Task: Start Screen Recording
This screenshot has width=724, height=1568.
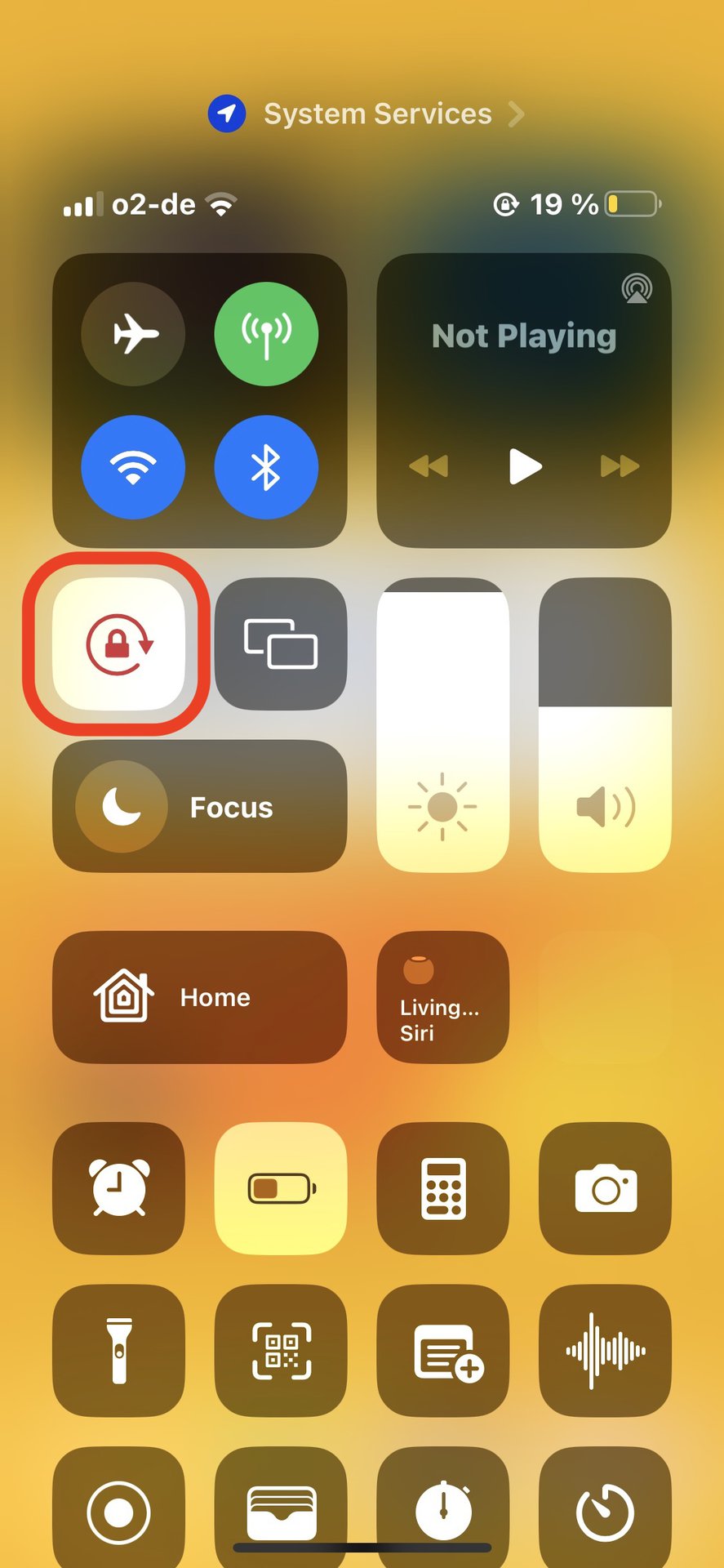Action: [x=119, y=1511]
